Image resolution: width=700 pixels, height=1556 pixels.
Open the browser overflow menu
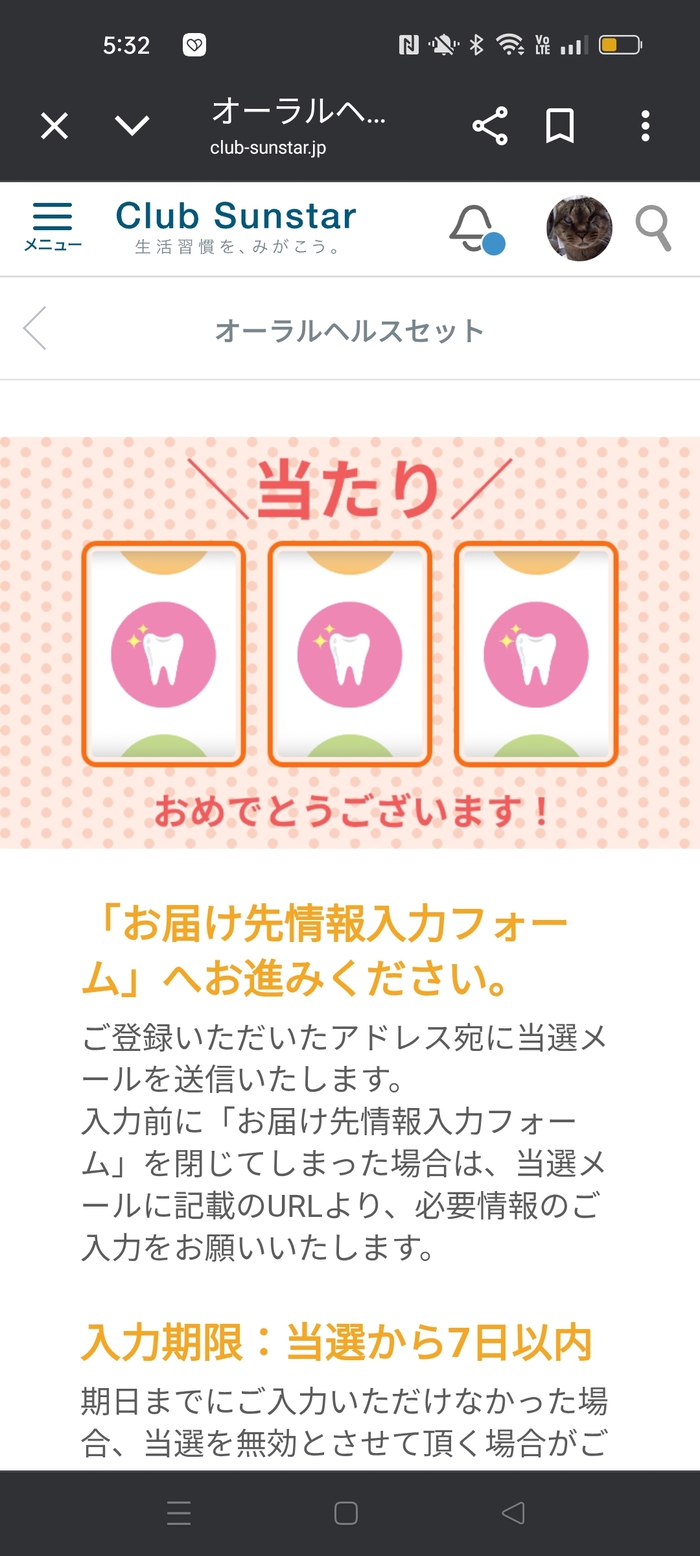[645, 126]
